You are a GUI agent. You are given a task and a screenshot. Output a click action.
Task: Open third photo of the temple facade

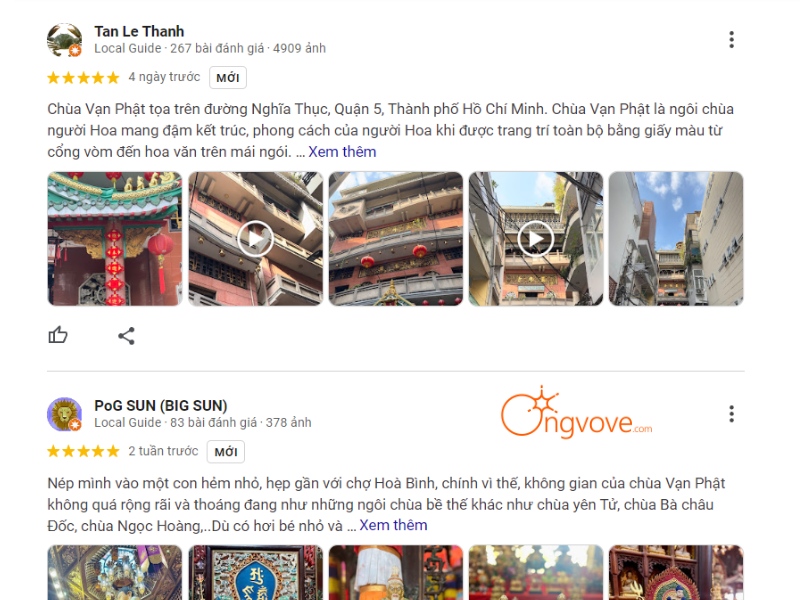coord(395,239)
